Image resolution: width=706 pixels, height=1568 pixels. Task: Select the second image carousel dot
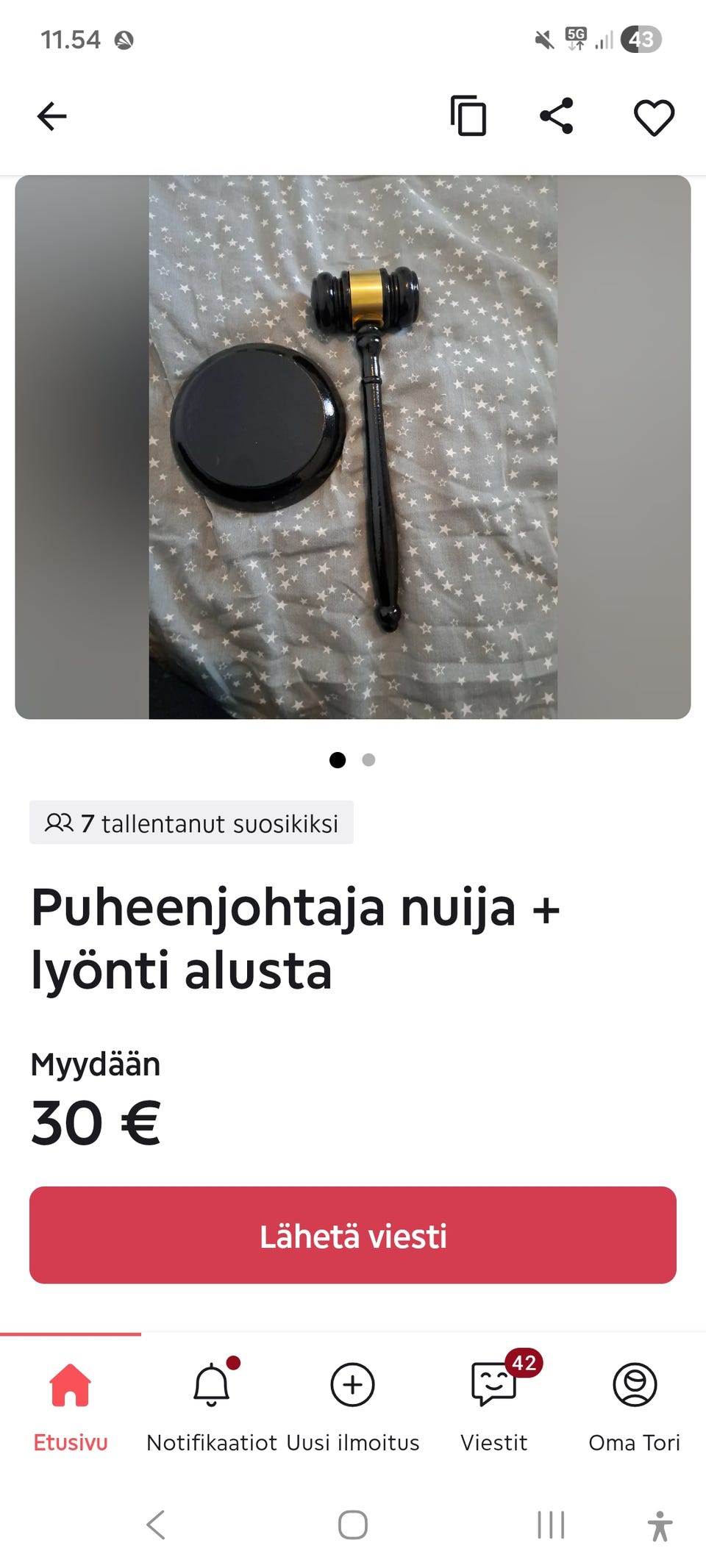click(368, 760)
